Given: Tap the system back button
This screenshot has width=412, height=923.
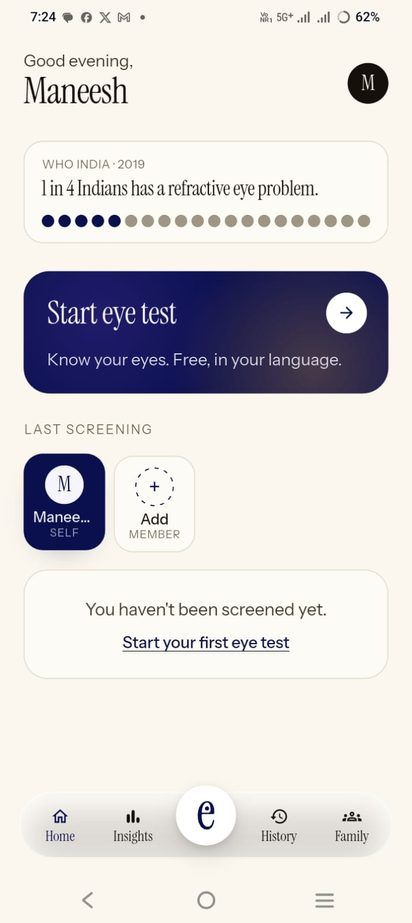Looking at the screenshot, I should pyautogui.click(x=88, y=899).
